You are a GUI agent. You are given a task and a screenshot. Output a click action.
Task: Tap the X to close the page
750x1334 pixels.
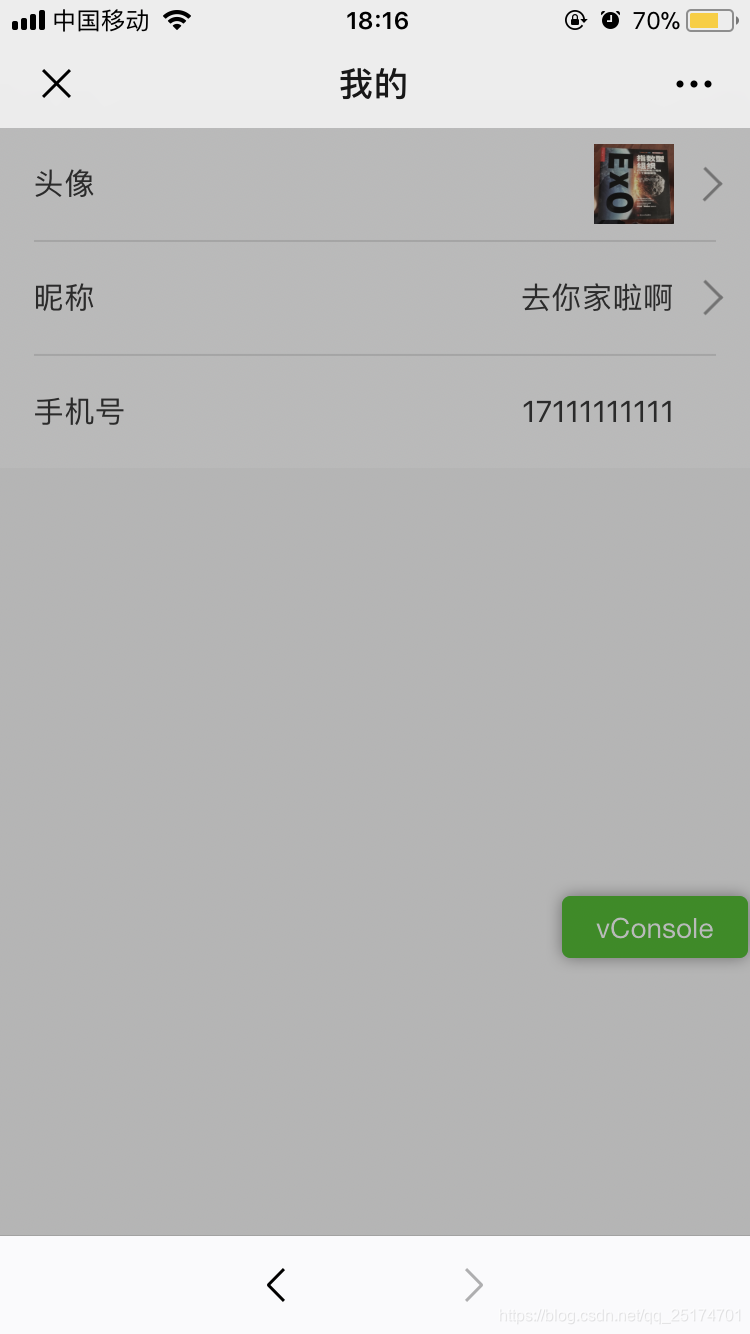[x=56, y=84]
